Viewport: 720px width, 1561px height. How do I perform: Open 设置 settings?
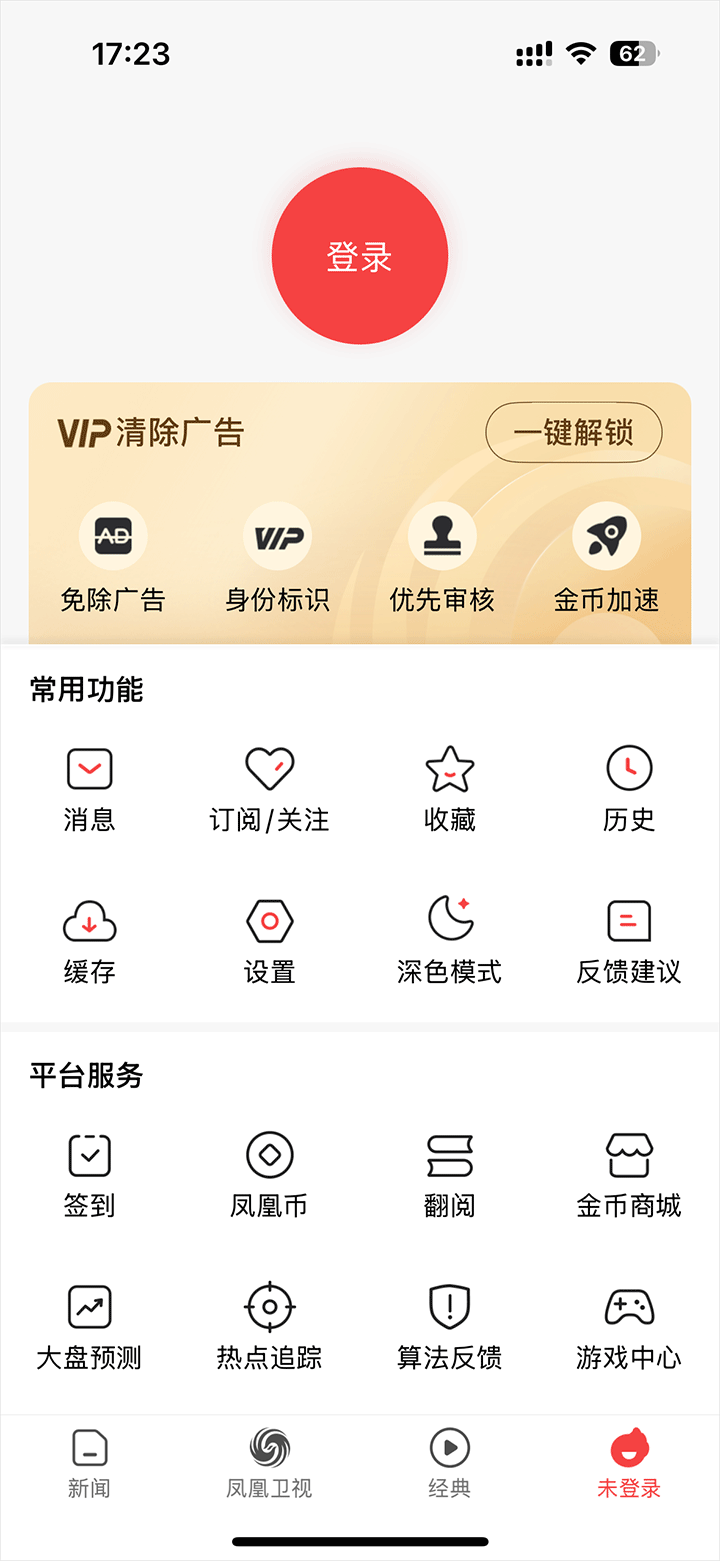269,942
